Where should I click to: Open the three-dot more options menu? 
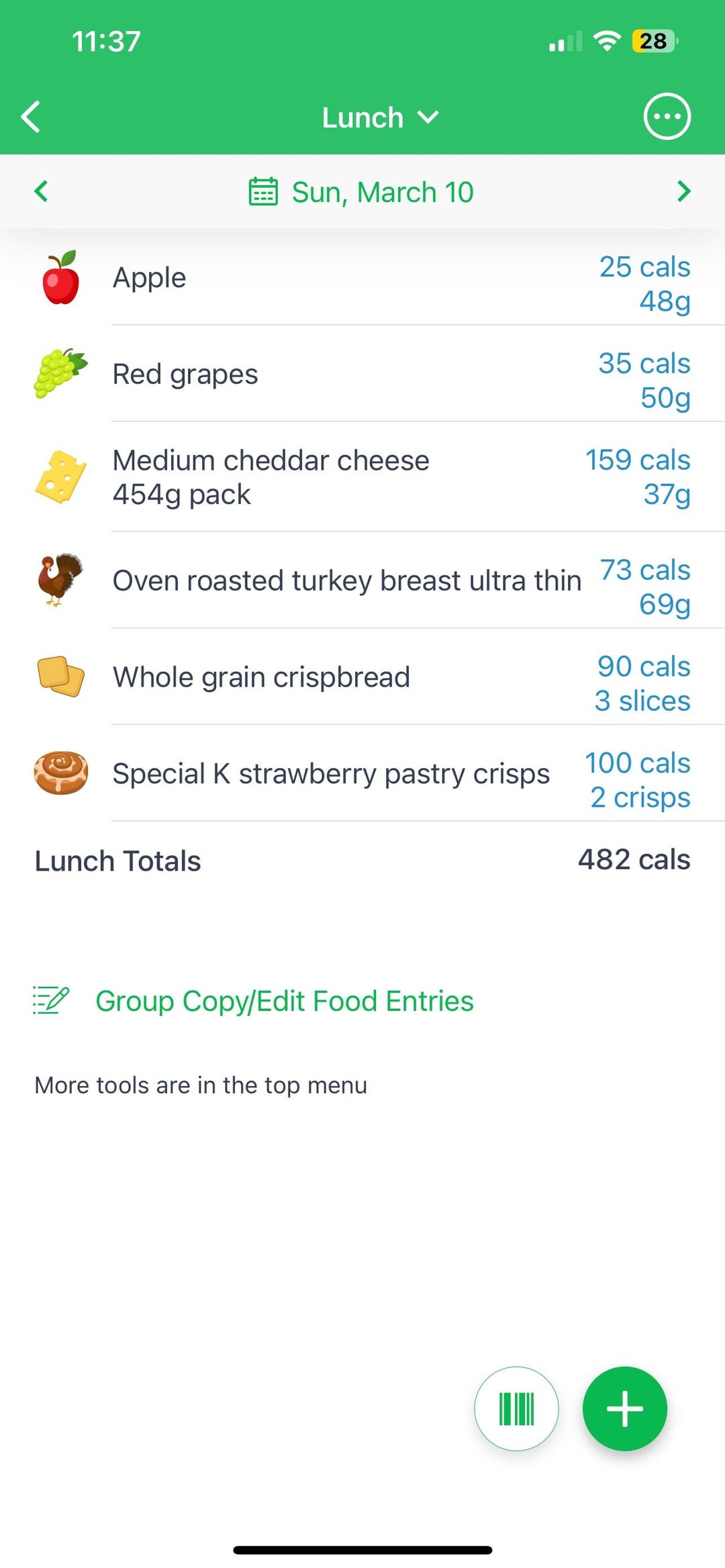(x=667, y=117)
